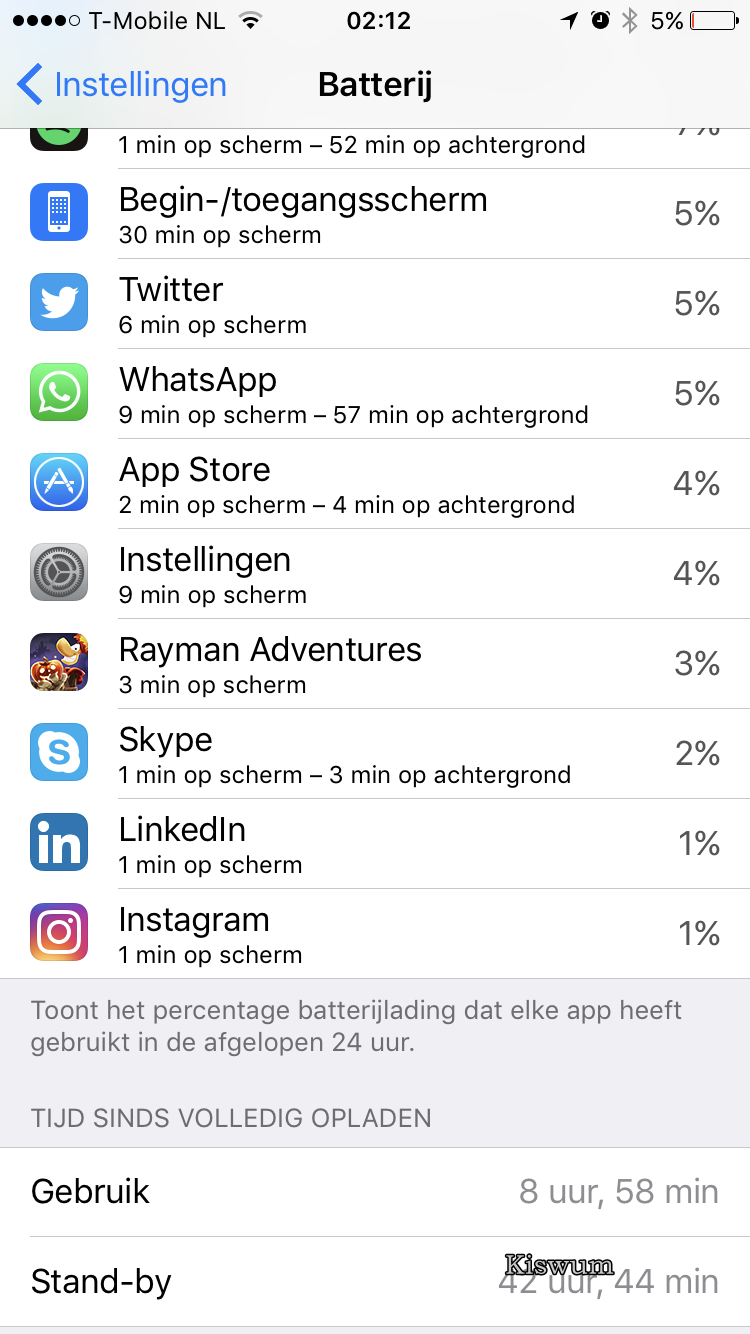Select the Skype battery usage row

(x=375, y=754)
